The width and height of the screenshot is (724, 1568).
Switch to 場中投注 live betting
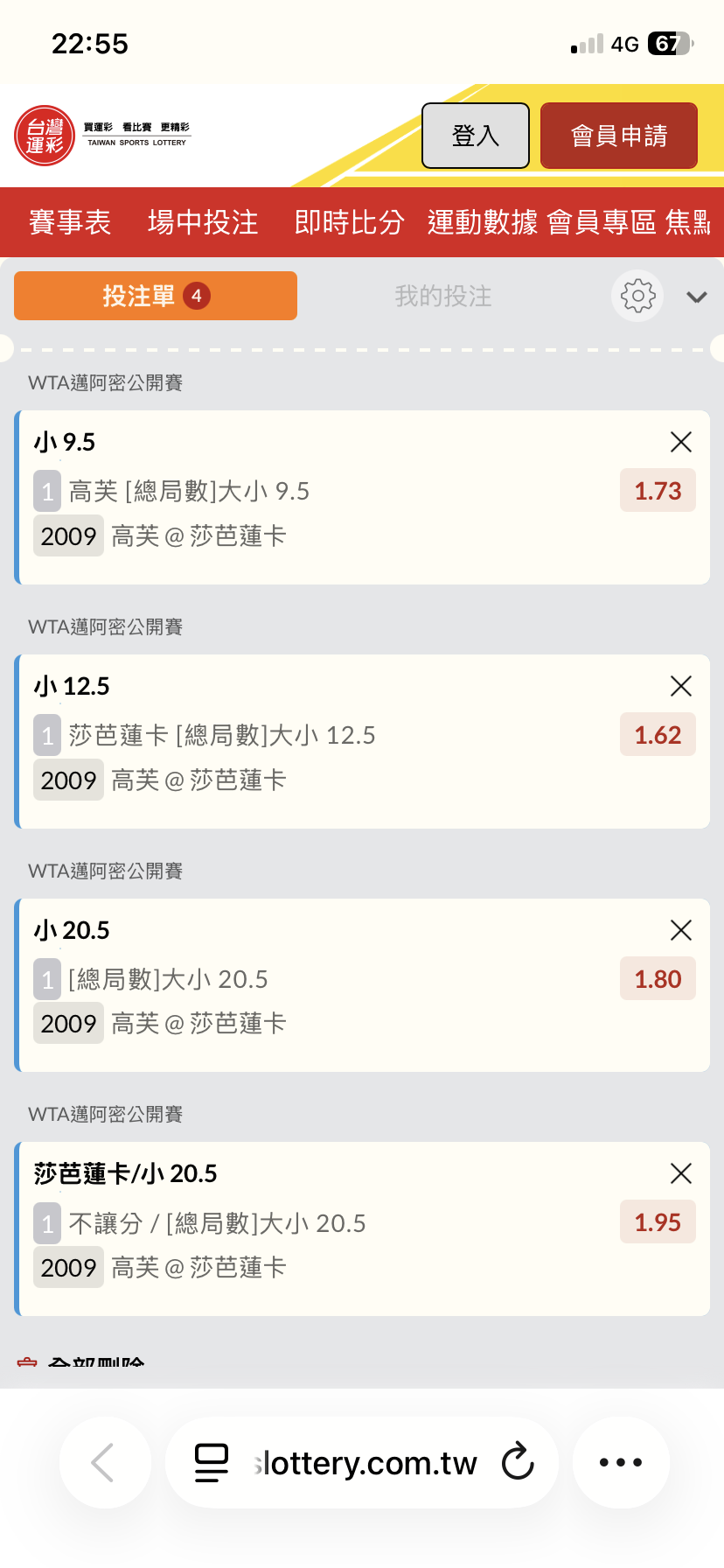[x=203, y=222]
